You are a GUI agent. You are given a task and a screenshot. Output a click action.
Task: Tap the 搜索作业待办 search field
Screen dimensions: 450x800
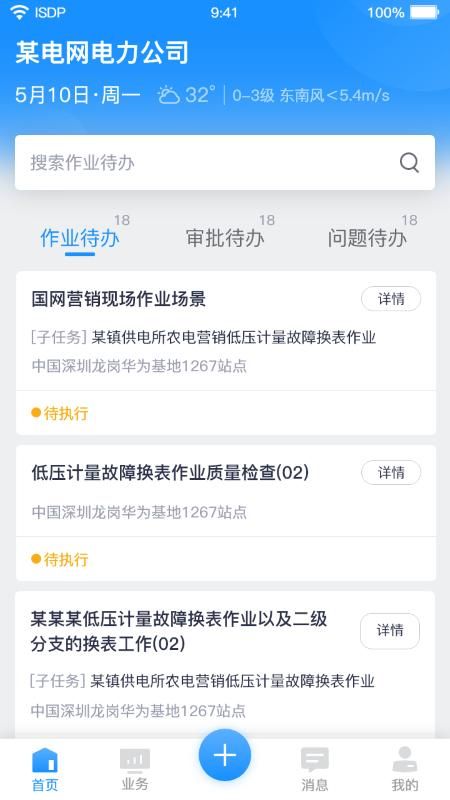tap(224, 163)
